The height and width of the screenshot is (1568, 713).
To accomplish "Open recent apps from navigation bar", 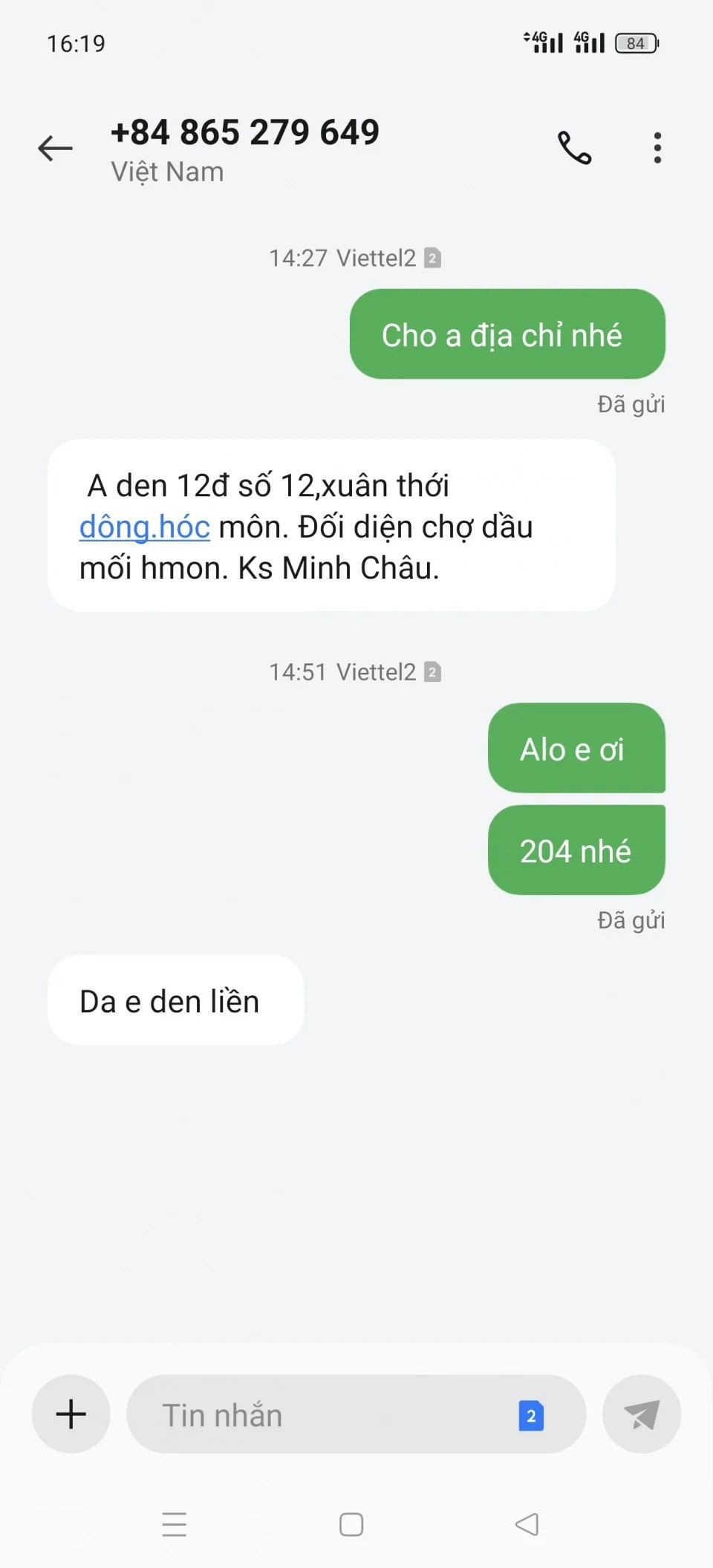I will pyautogui.click(x=175, y=1524).
